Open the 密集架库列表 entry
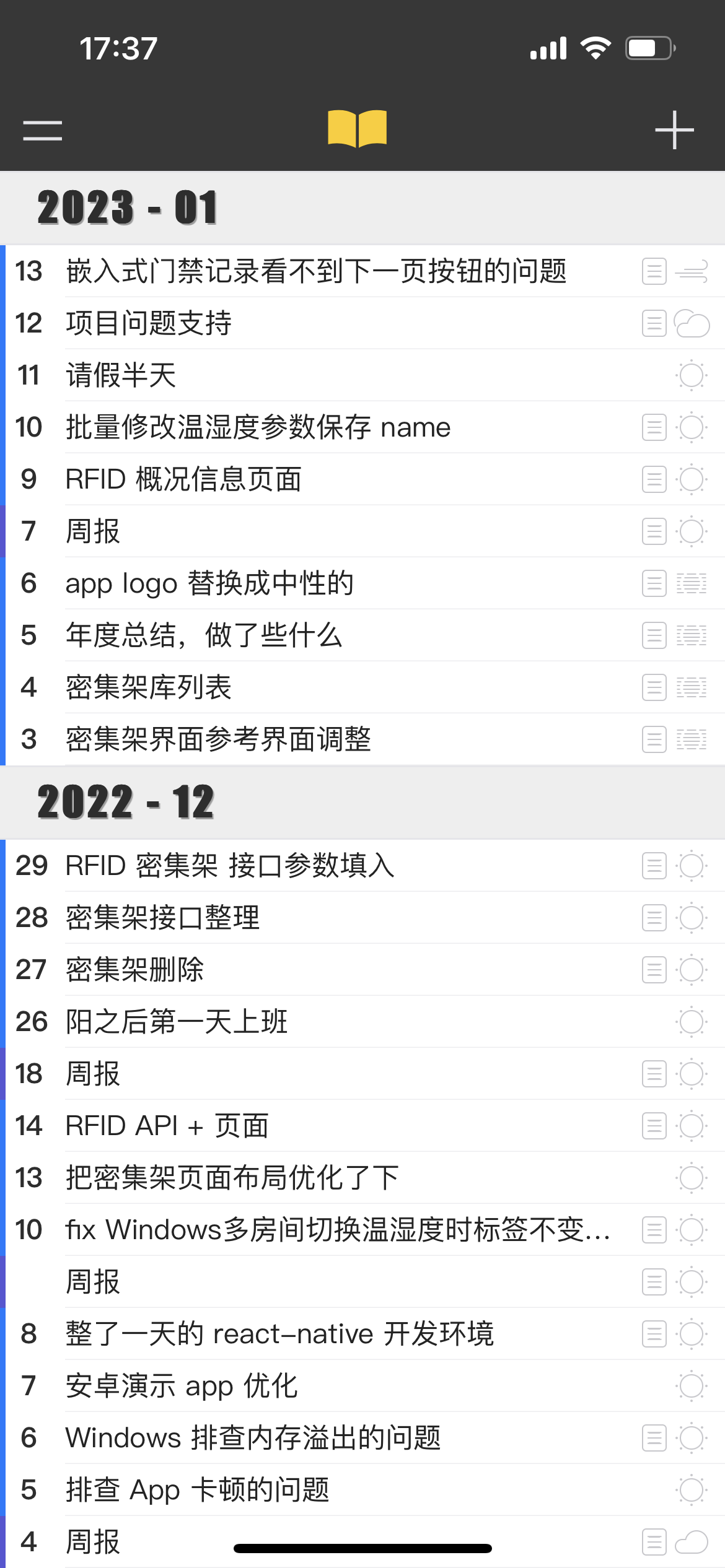725x1568 pixels. click(x=149, y=687)
